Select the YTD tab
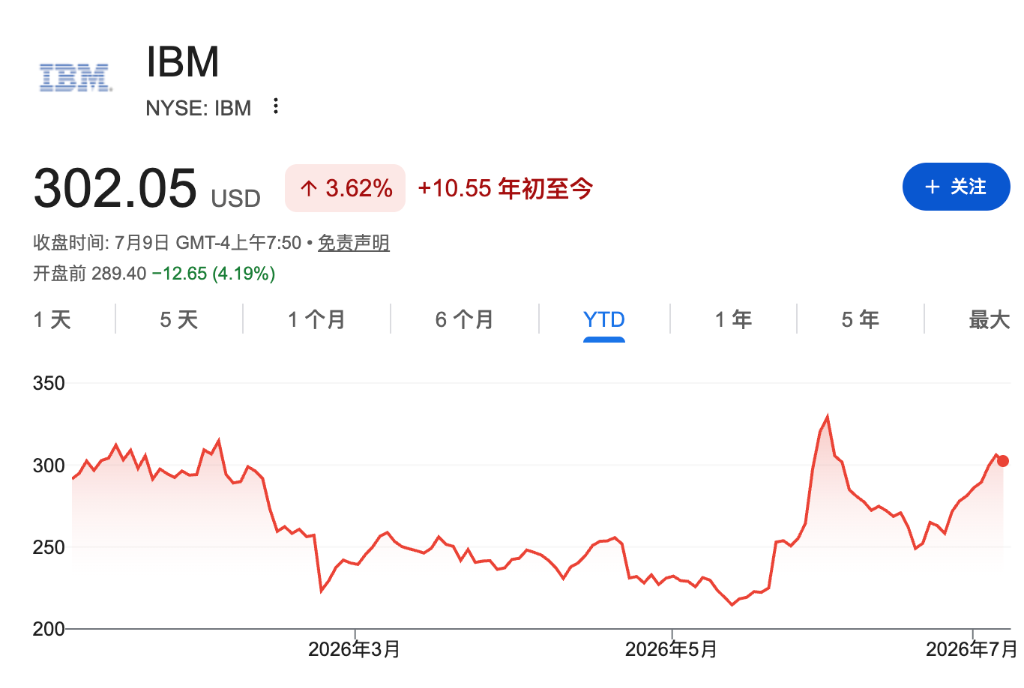 (604, 319)
